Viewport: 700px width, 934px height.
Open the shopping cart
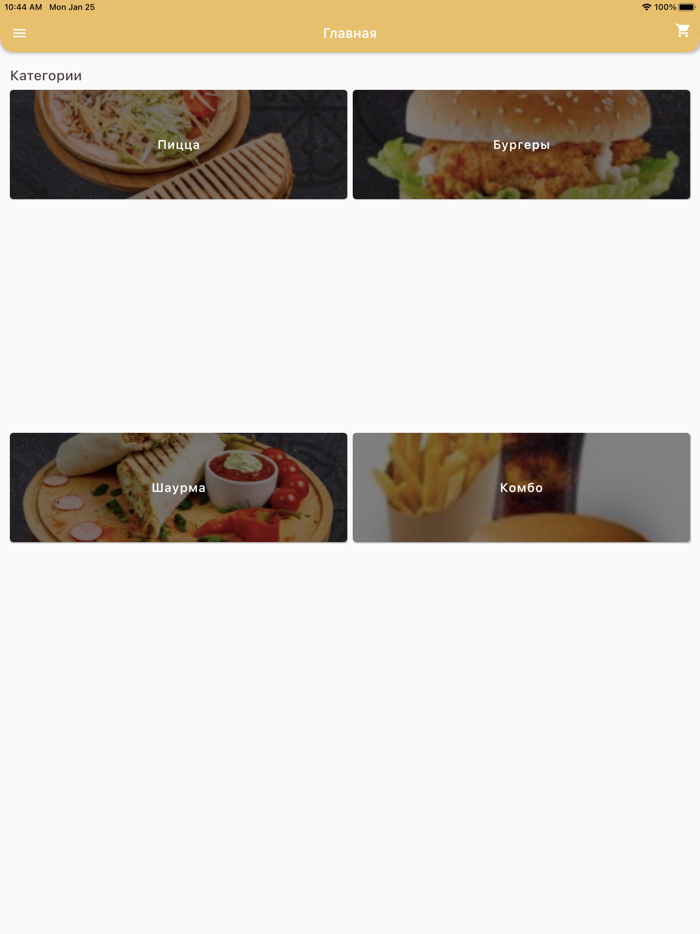click(682, 31)
